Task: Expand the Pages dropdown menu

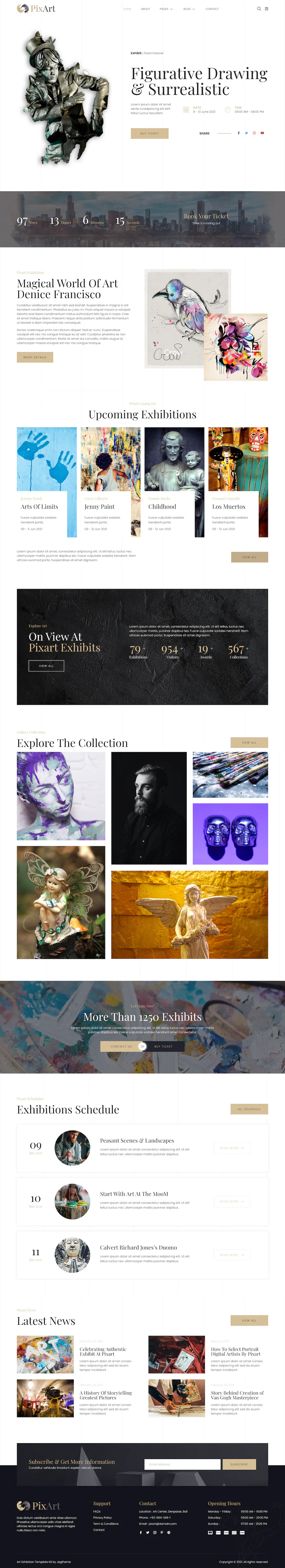Action: [x=166, y=9]
